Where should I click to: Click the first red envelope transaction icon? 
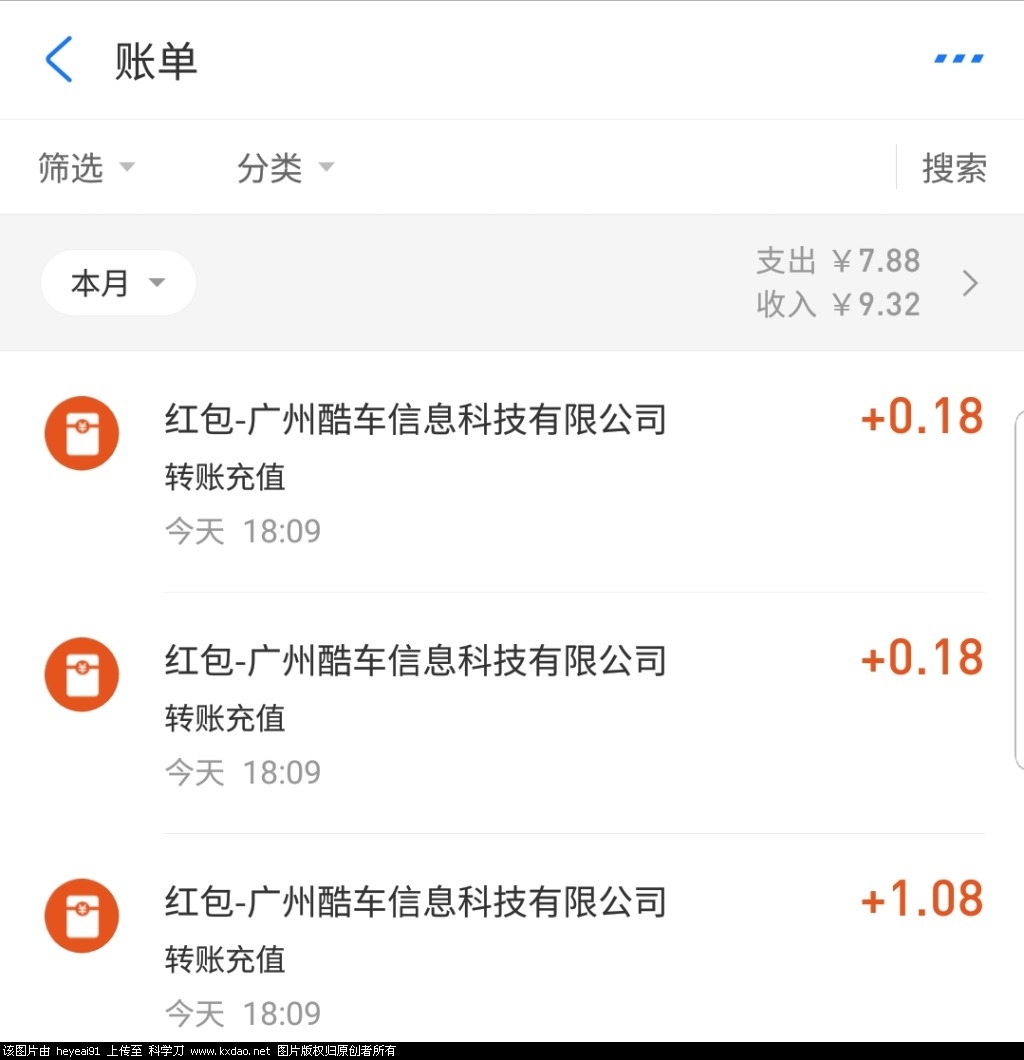[81, 433]
